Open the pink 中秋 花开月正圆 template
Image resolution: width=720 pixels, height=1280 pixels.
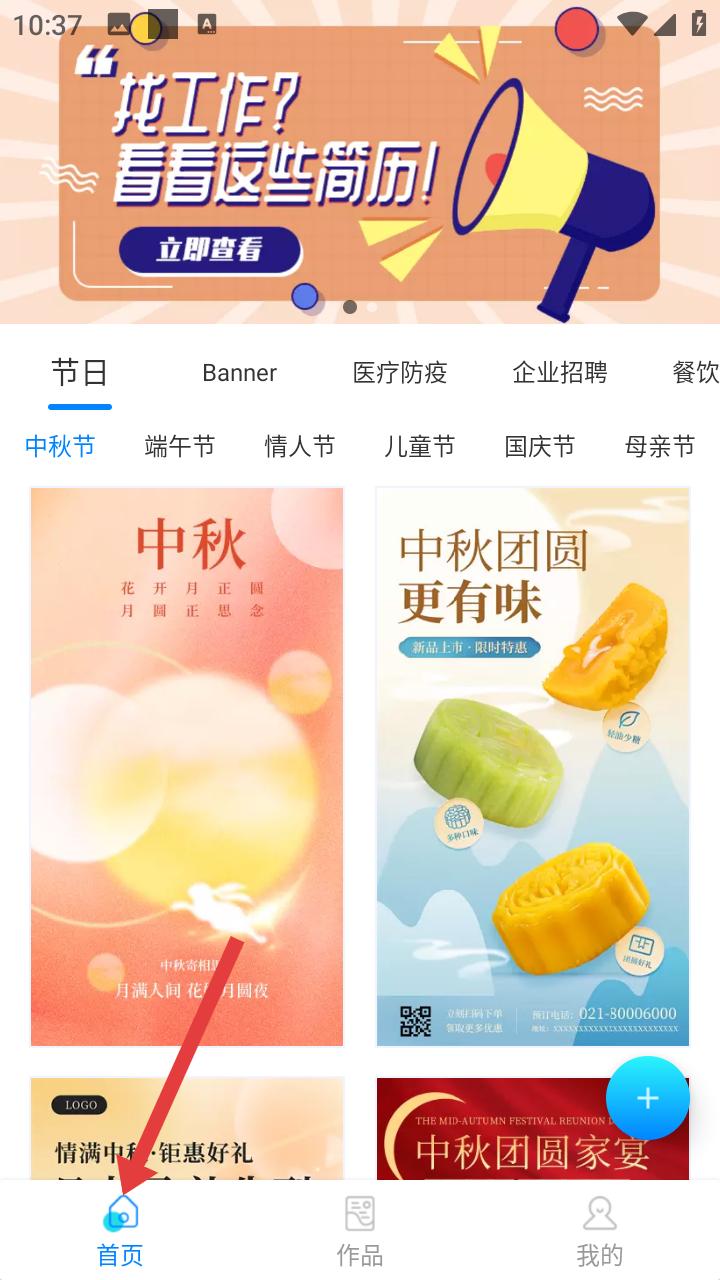pos(187,766)
